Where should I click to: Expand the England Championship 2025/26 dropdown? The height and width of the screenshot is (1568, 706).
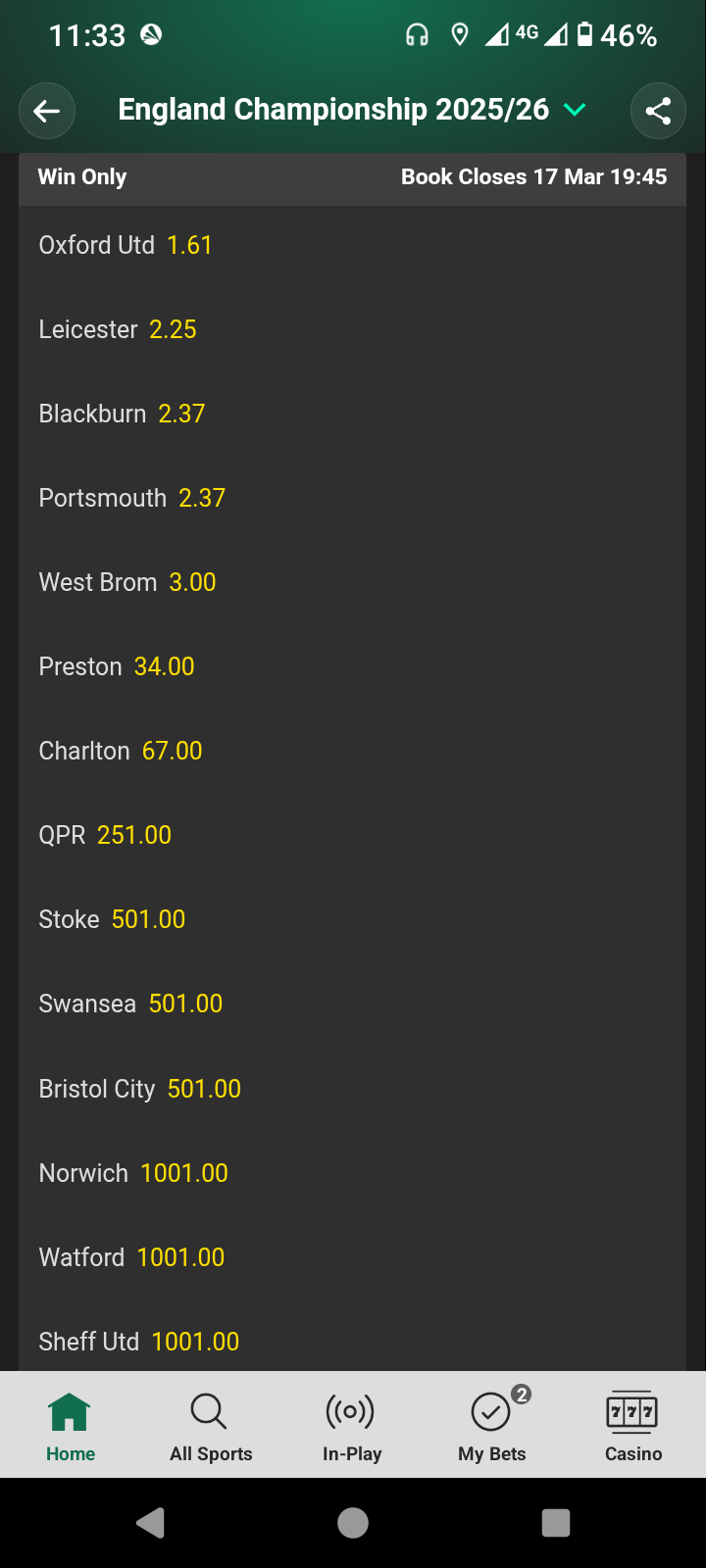pos(575,110)
